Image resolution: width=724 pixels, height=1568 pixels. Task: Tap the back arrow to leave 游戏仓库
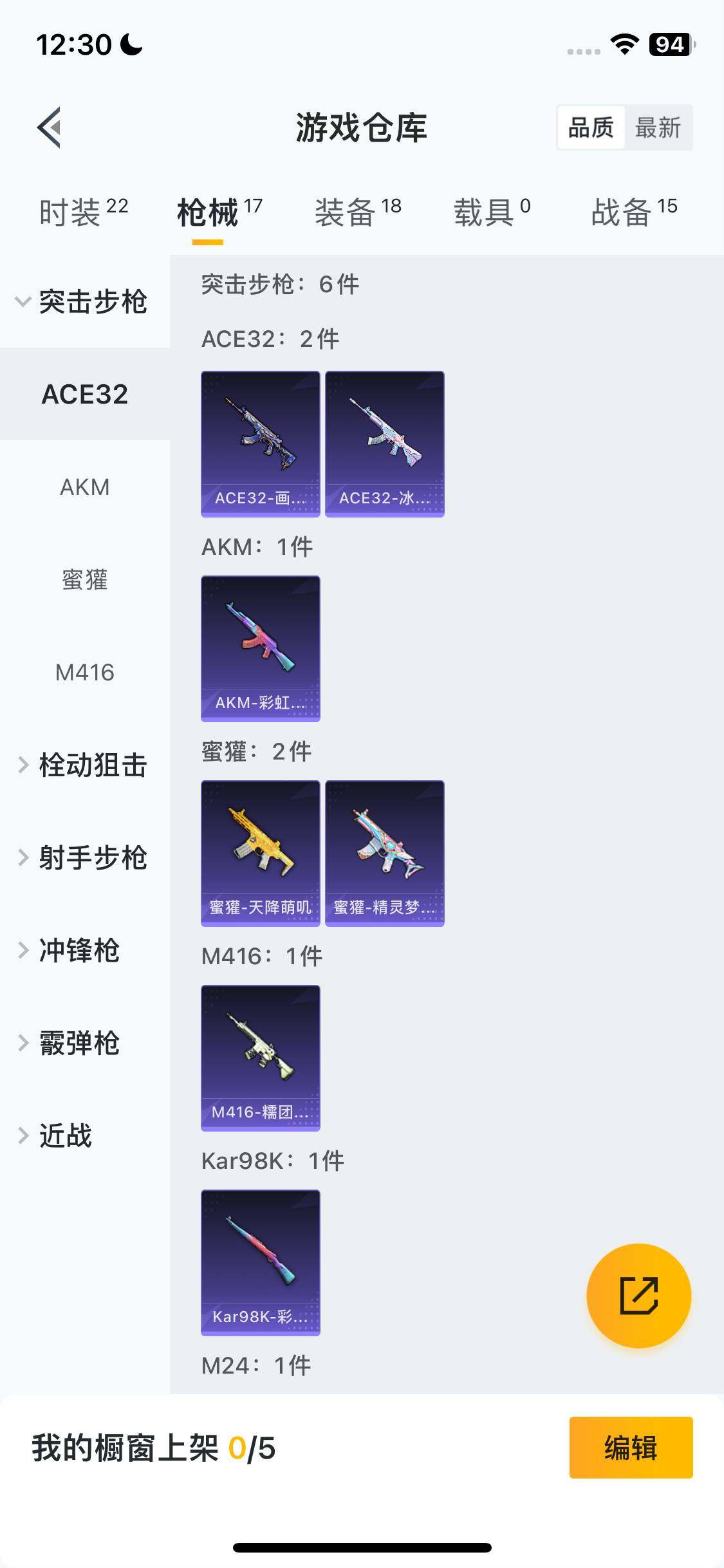pyautogui.click(x=48, y=127)
